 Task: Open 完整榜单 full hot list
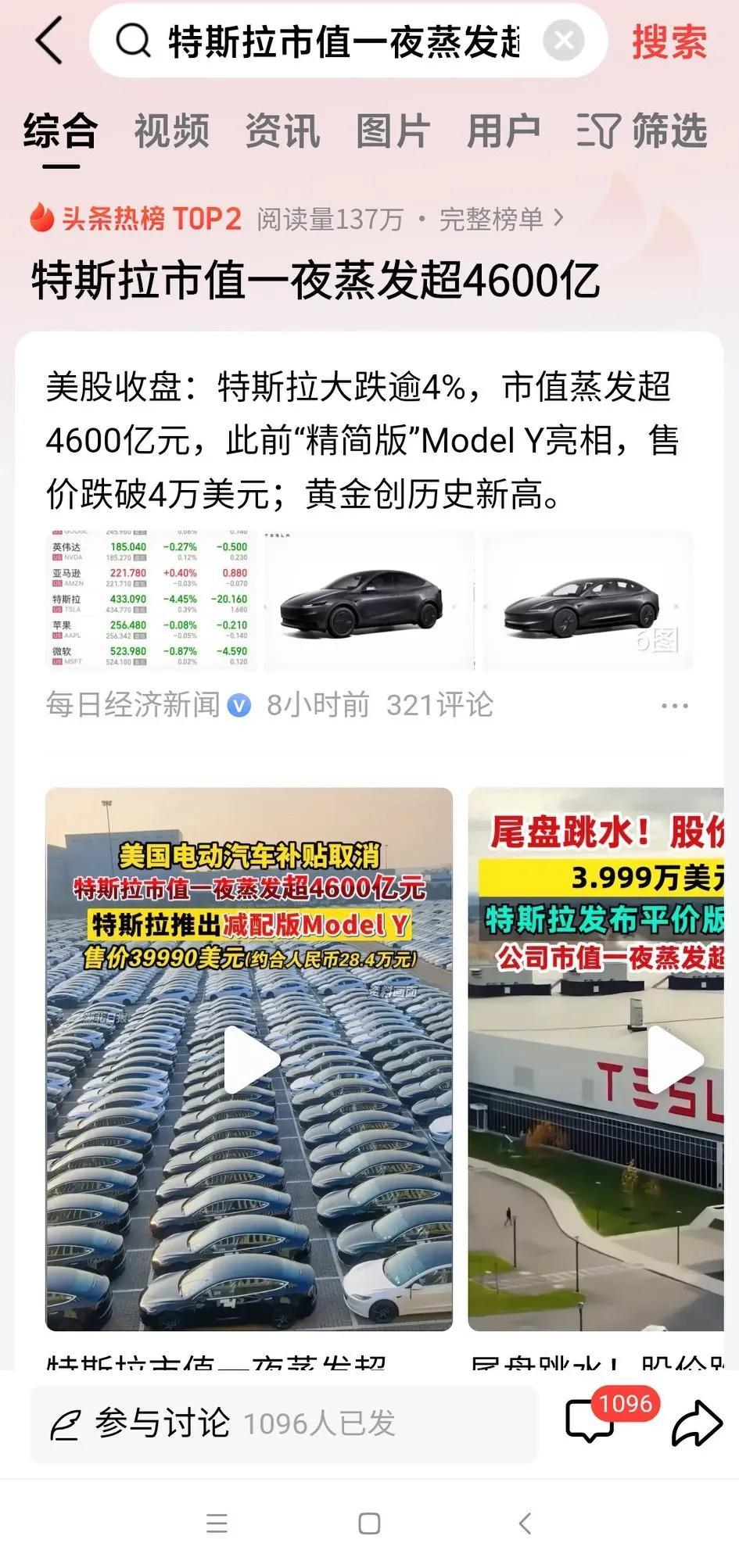(x=500, y=219)
